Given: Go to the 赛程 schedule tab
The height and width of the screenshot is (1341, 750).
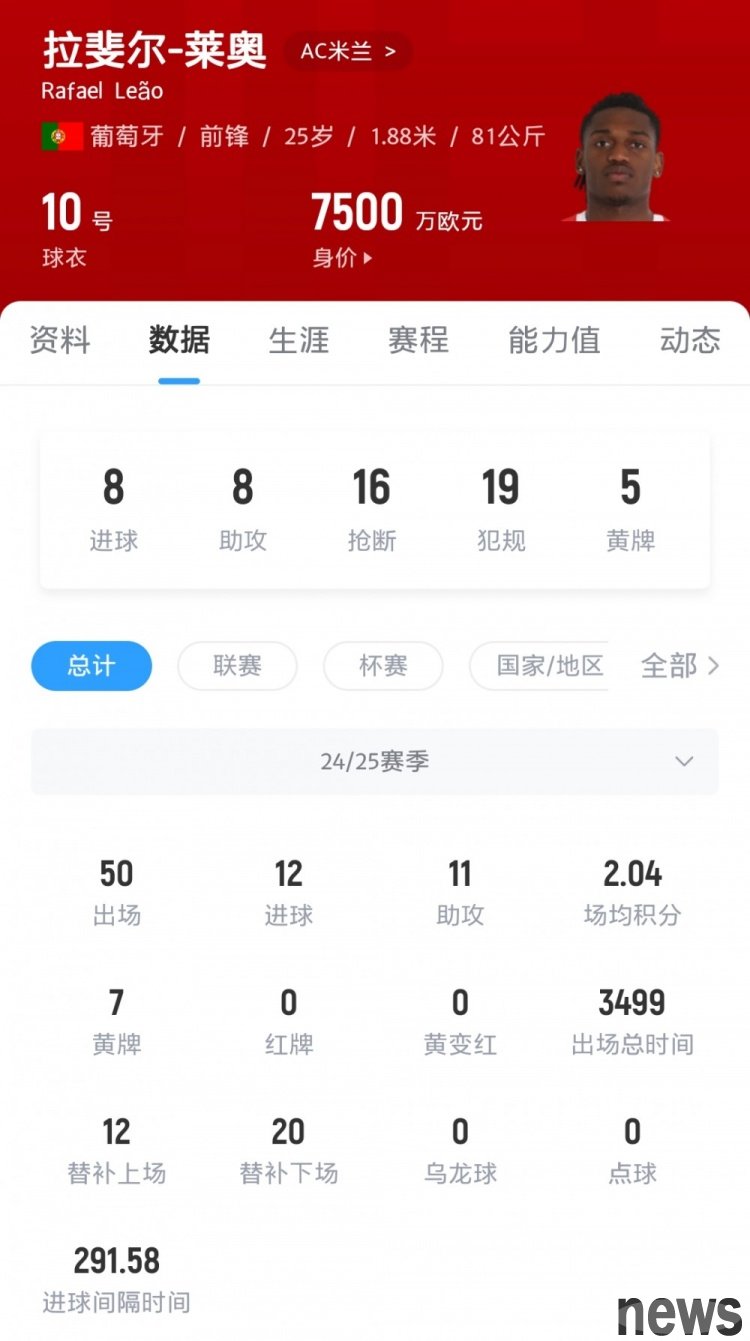Looking at the screenshot, I should click(x=418, y=340).
